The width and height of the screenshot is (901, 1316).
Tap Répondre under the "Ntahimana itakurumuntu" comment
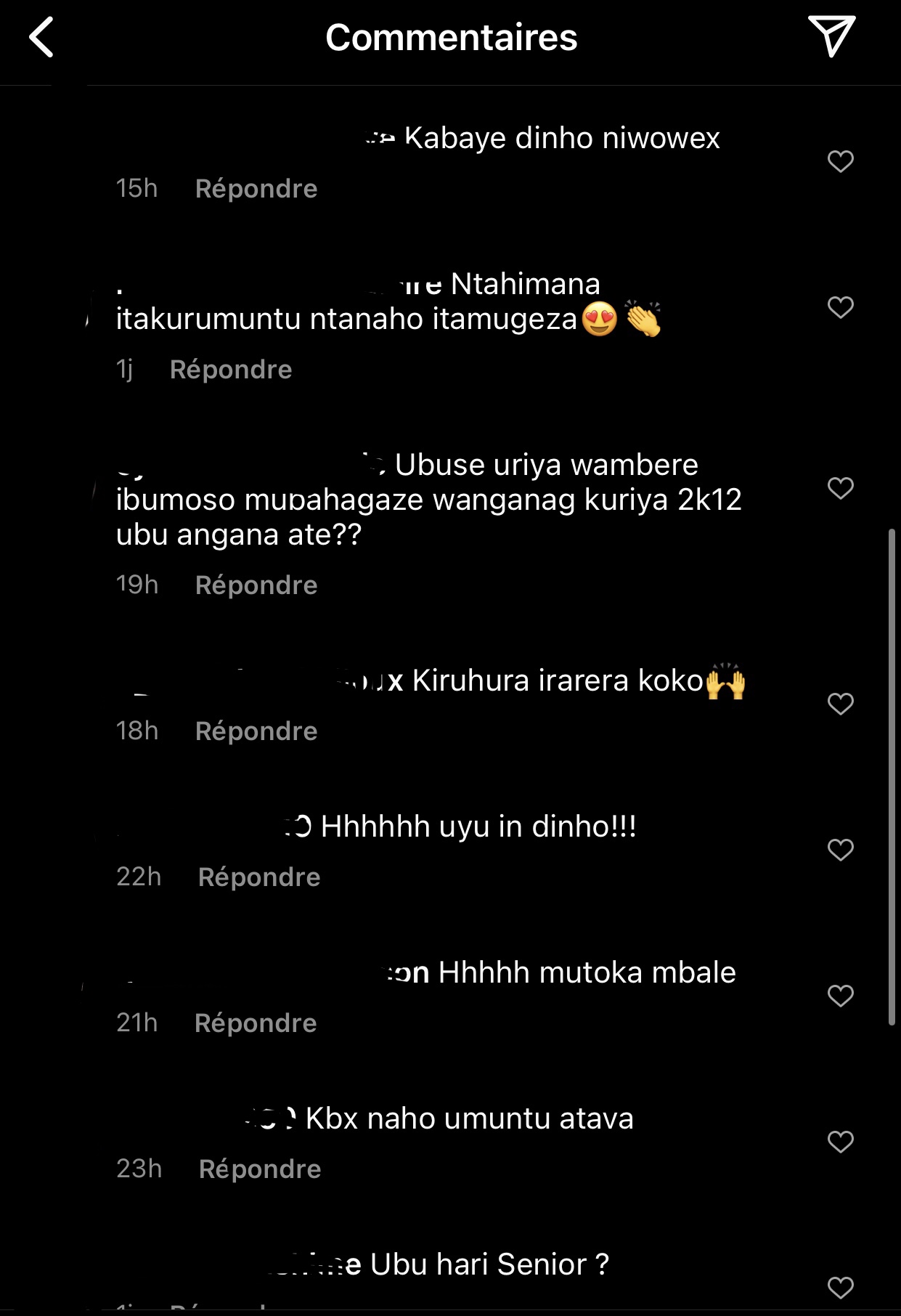(x=230, y=370)
